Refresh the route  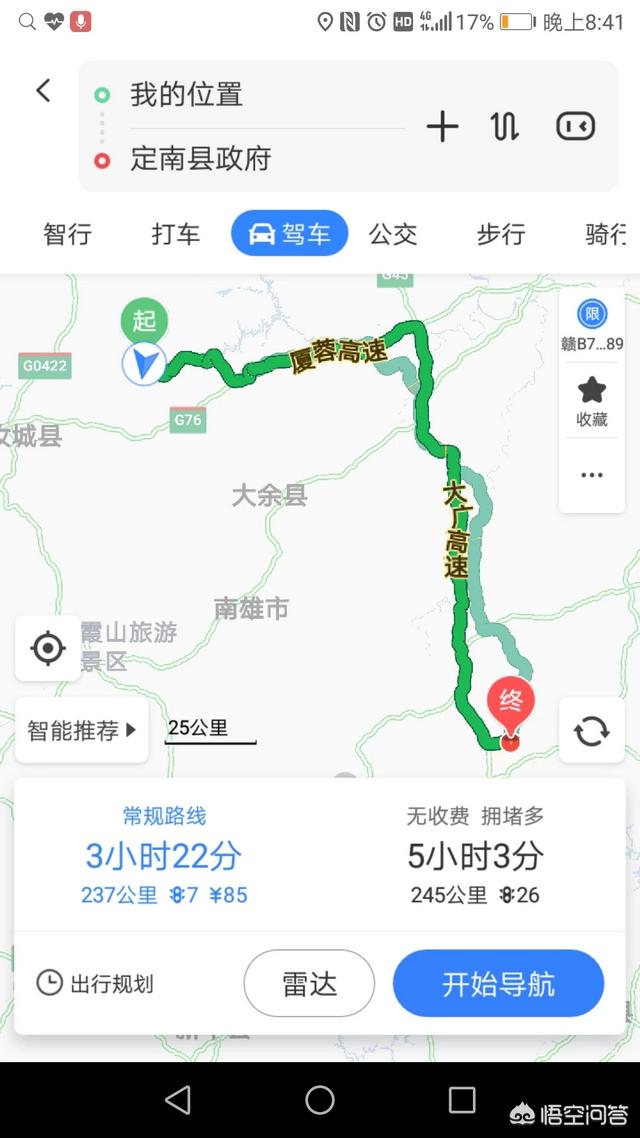[x=591, y=731]
